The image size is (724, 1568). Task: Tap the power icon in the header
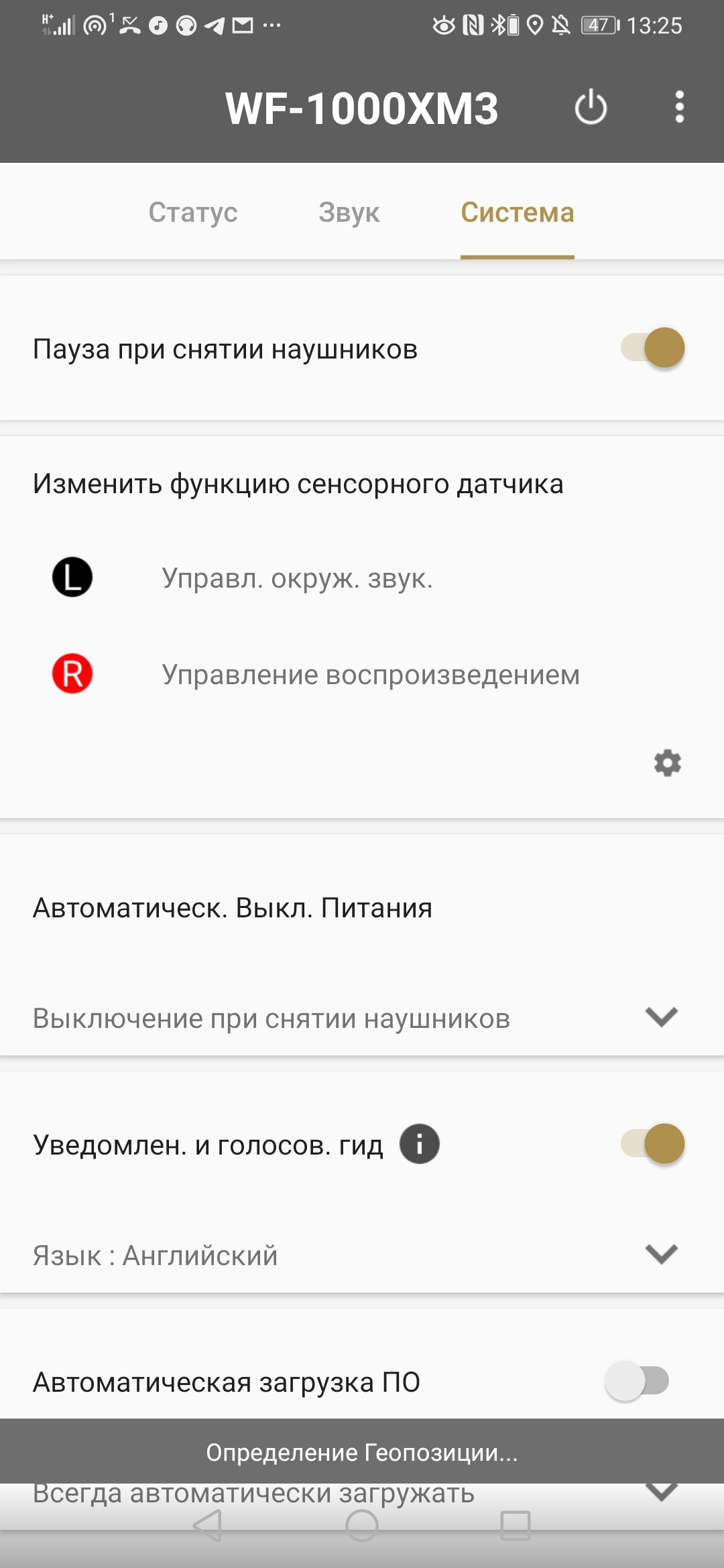(591, 107)
